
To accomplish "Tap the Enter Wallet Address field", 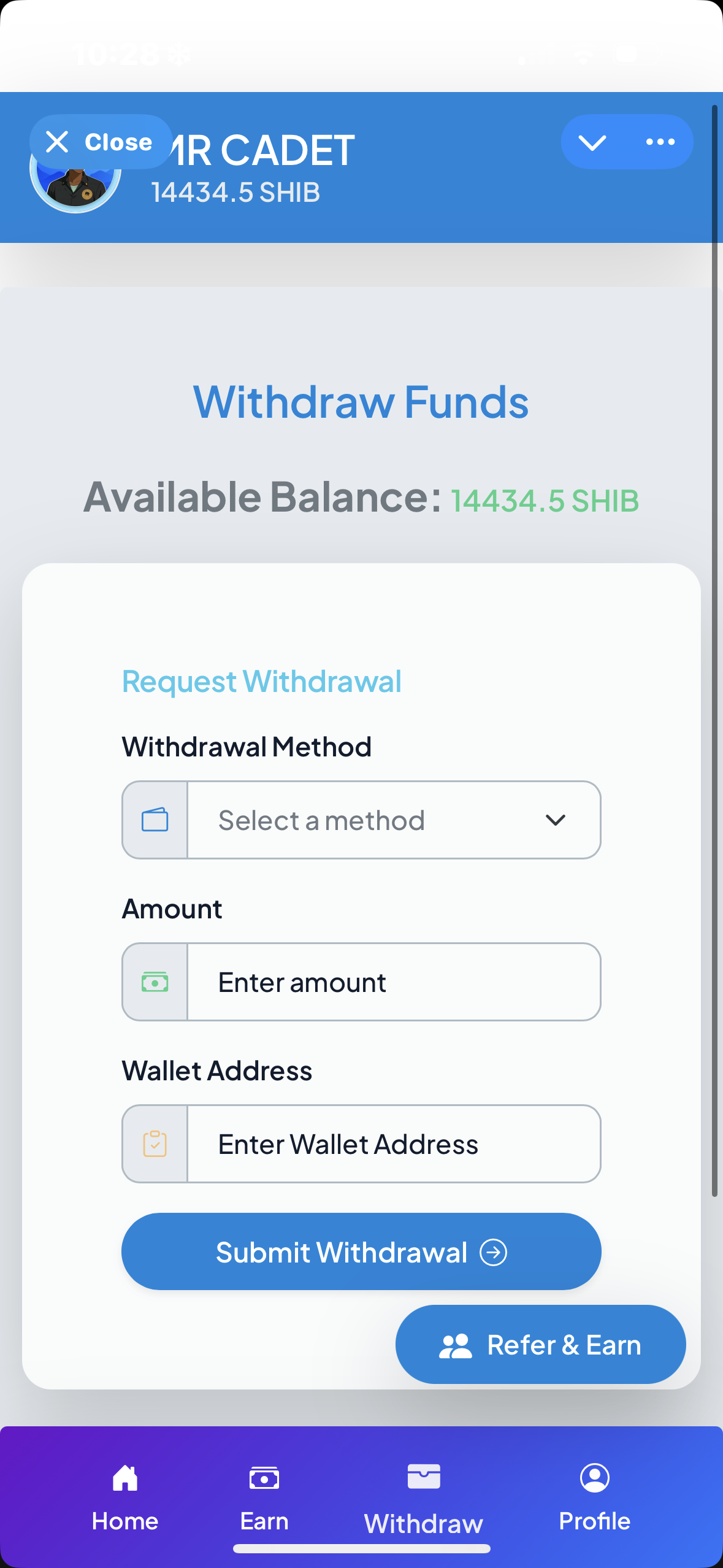I will (393, 1144).
